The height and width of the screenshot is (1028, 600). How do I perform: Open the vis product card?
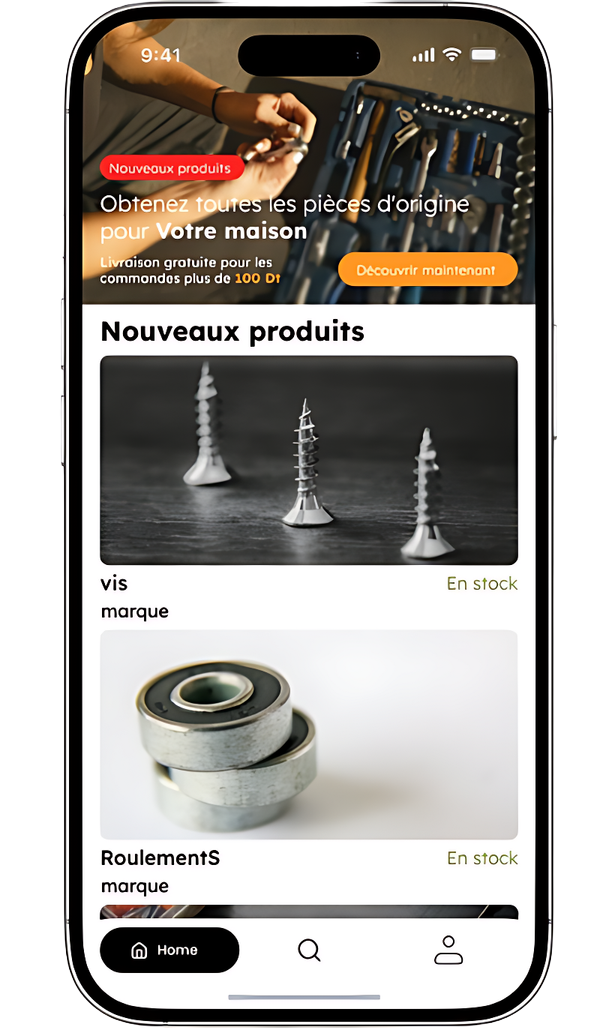tap(309, 461)
